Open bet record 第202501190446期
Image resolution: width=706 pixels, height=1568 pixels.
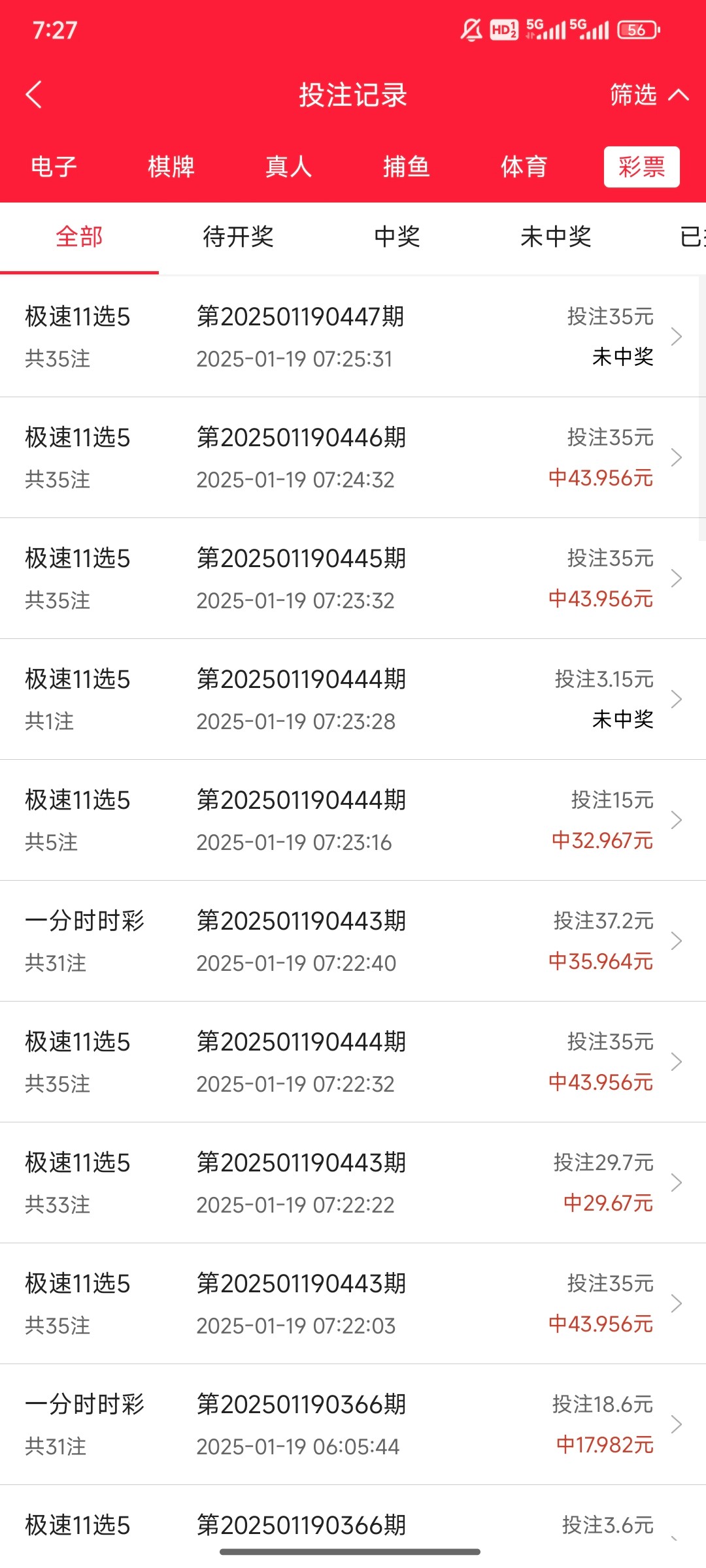[x=353, y=457]
